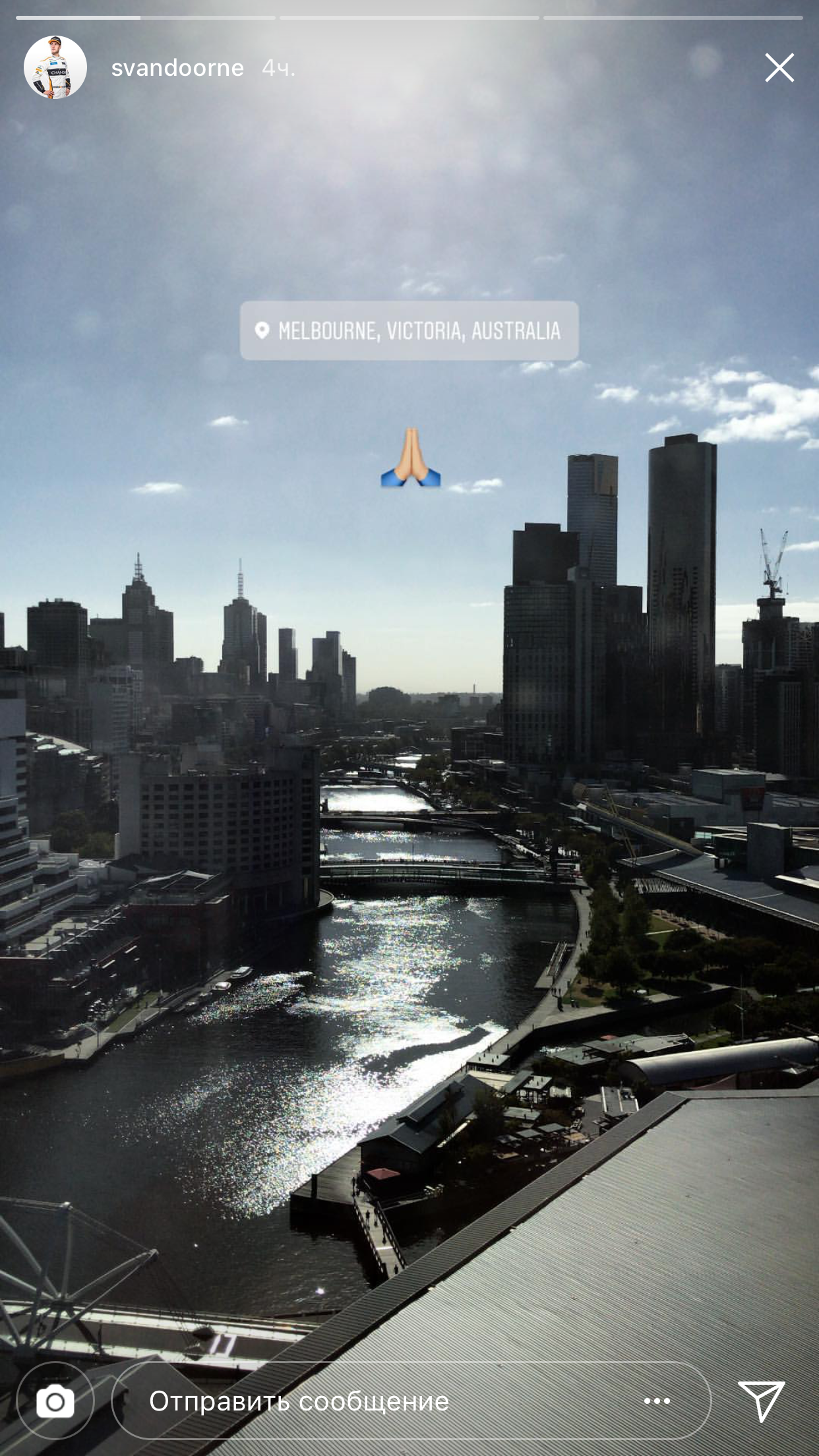
Task: Share the story via the paper plane icon
Action: [x=762, y=1401]
